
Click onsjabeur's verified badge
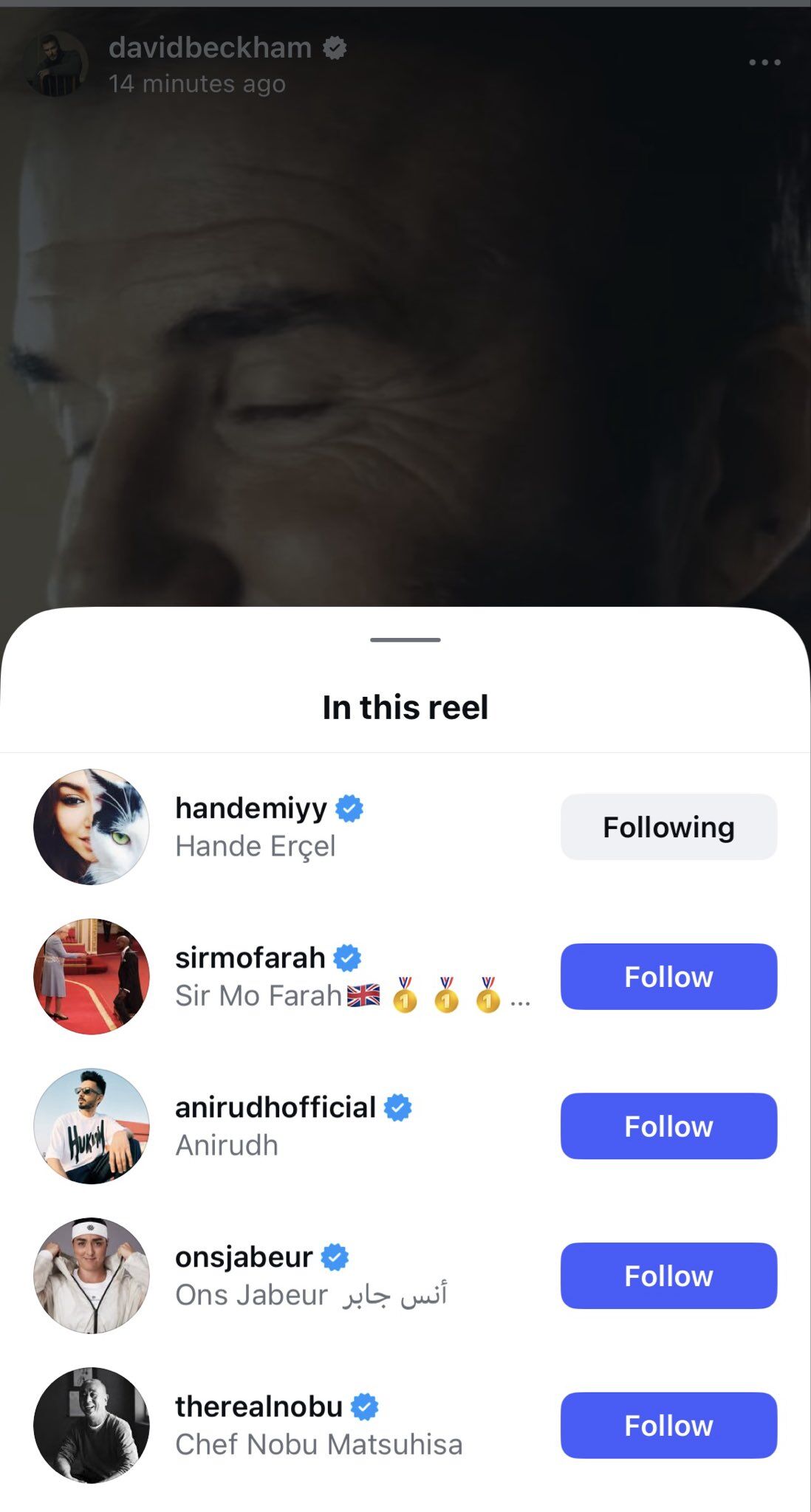(336, 1257)
